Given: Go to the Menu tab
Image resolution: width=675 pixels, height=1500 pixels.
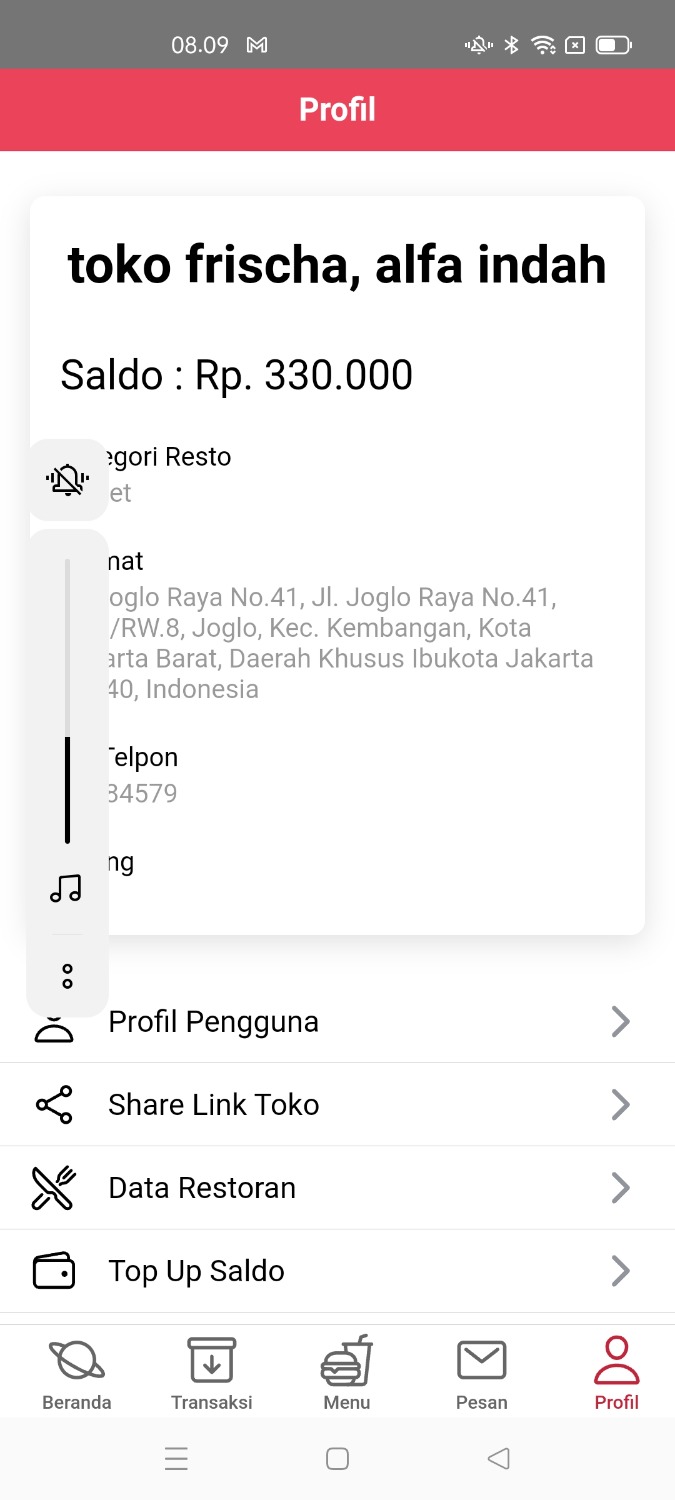Looking at the screenshot, I should [x=346, y=1374].
